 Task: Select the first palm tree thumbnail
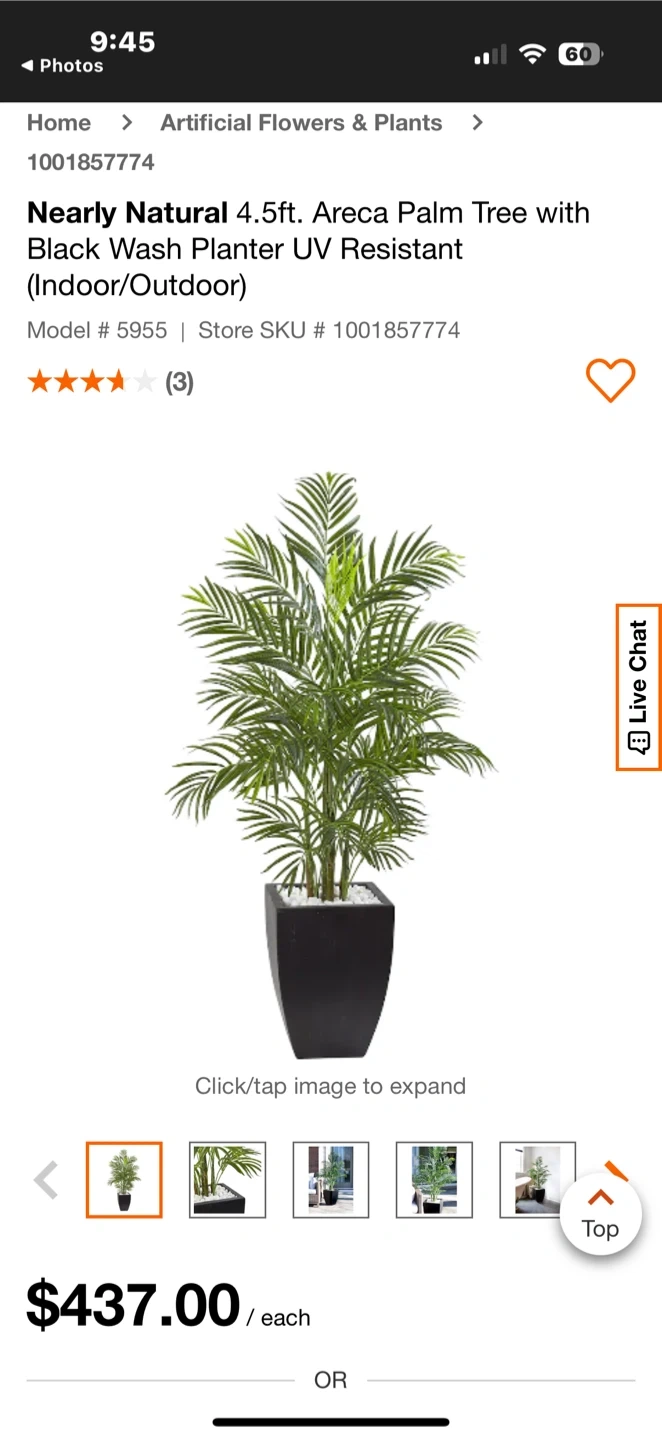click(x=124, y=1180)
